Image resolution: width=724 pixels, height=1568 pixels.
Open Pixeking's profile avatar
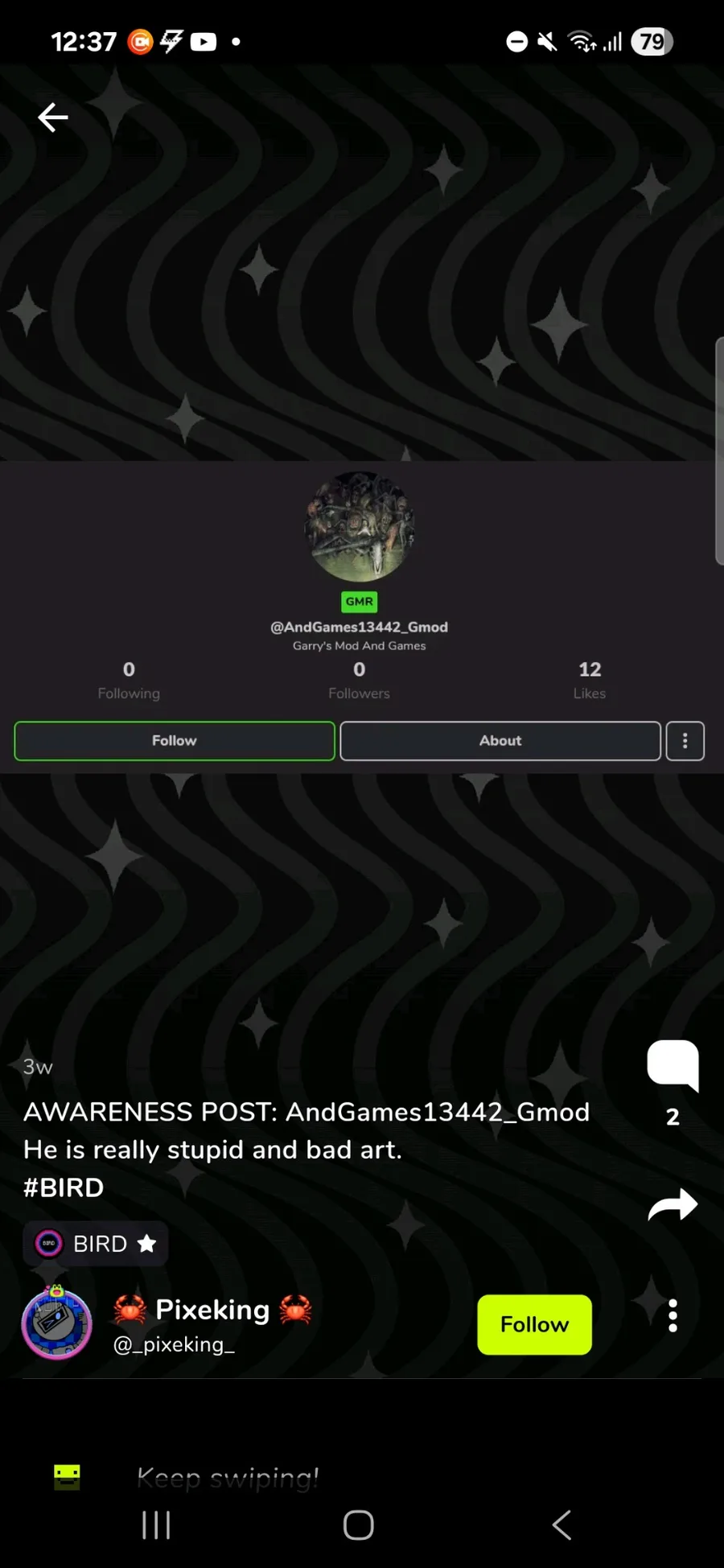pos(56,1323)
